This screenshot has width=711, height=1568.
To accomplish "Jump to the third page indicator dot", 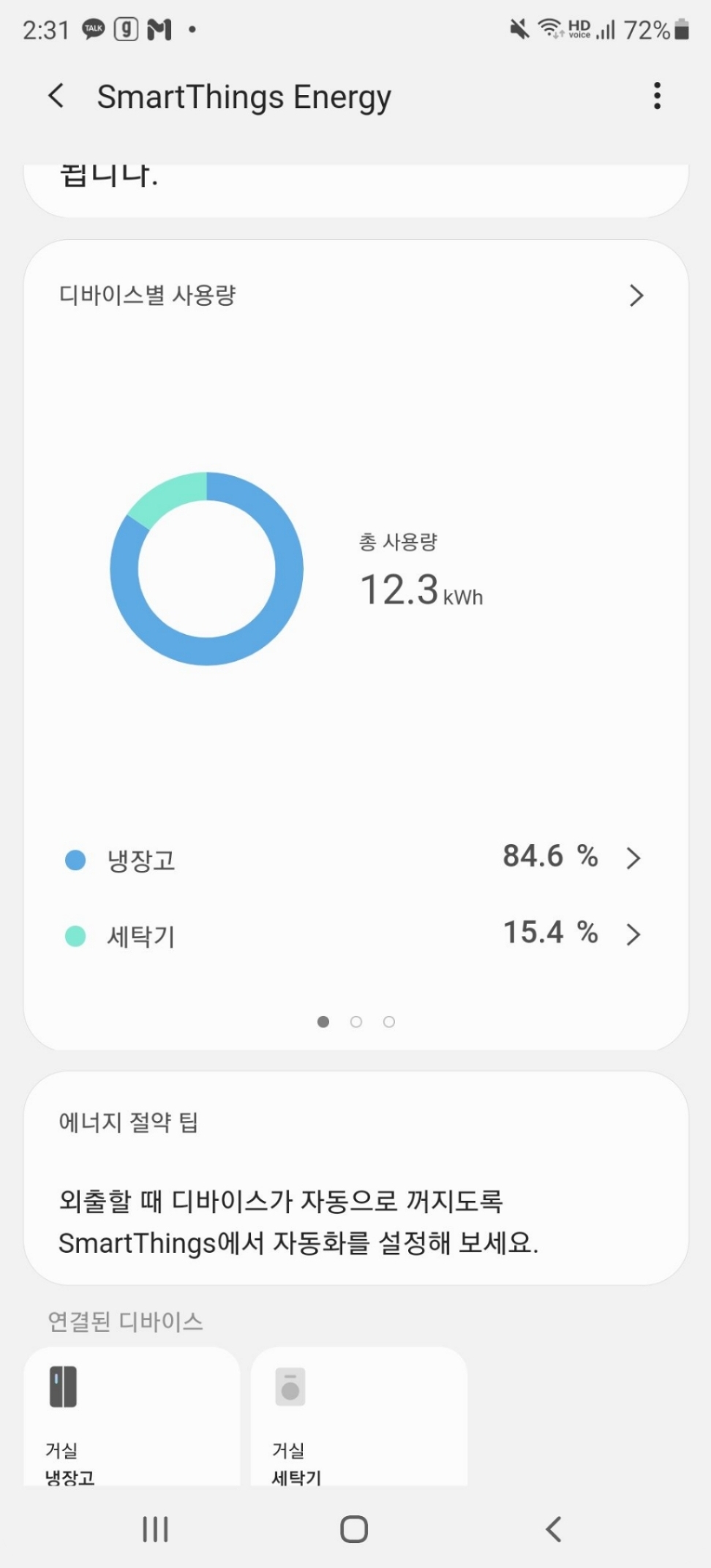I will 389,1022.
